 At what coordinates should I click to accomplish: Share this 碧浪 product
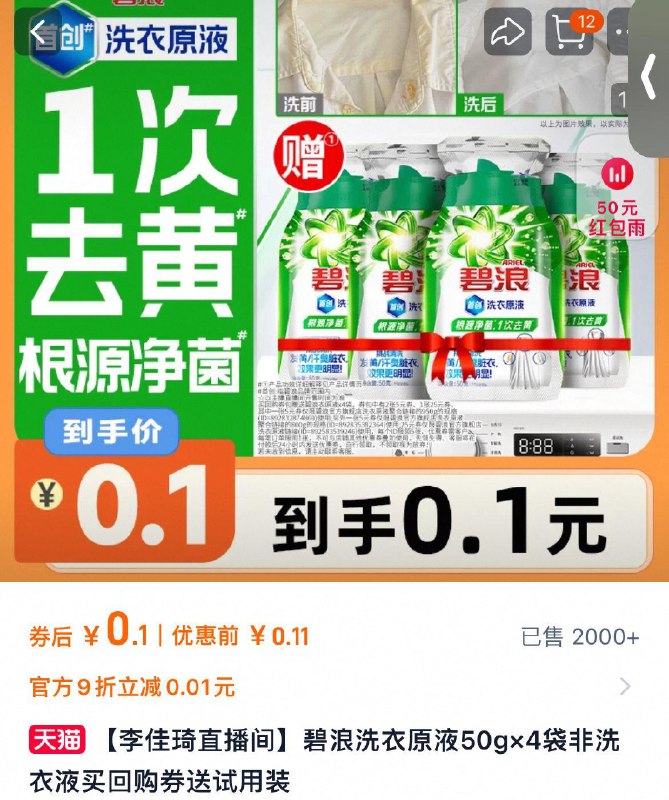(x=508, y=32)
